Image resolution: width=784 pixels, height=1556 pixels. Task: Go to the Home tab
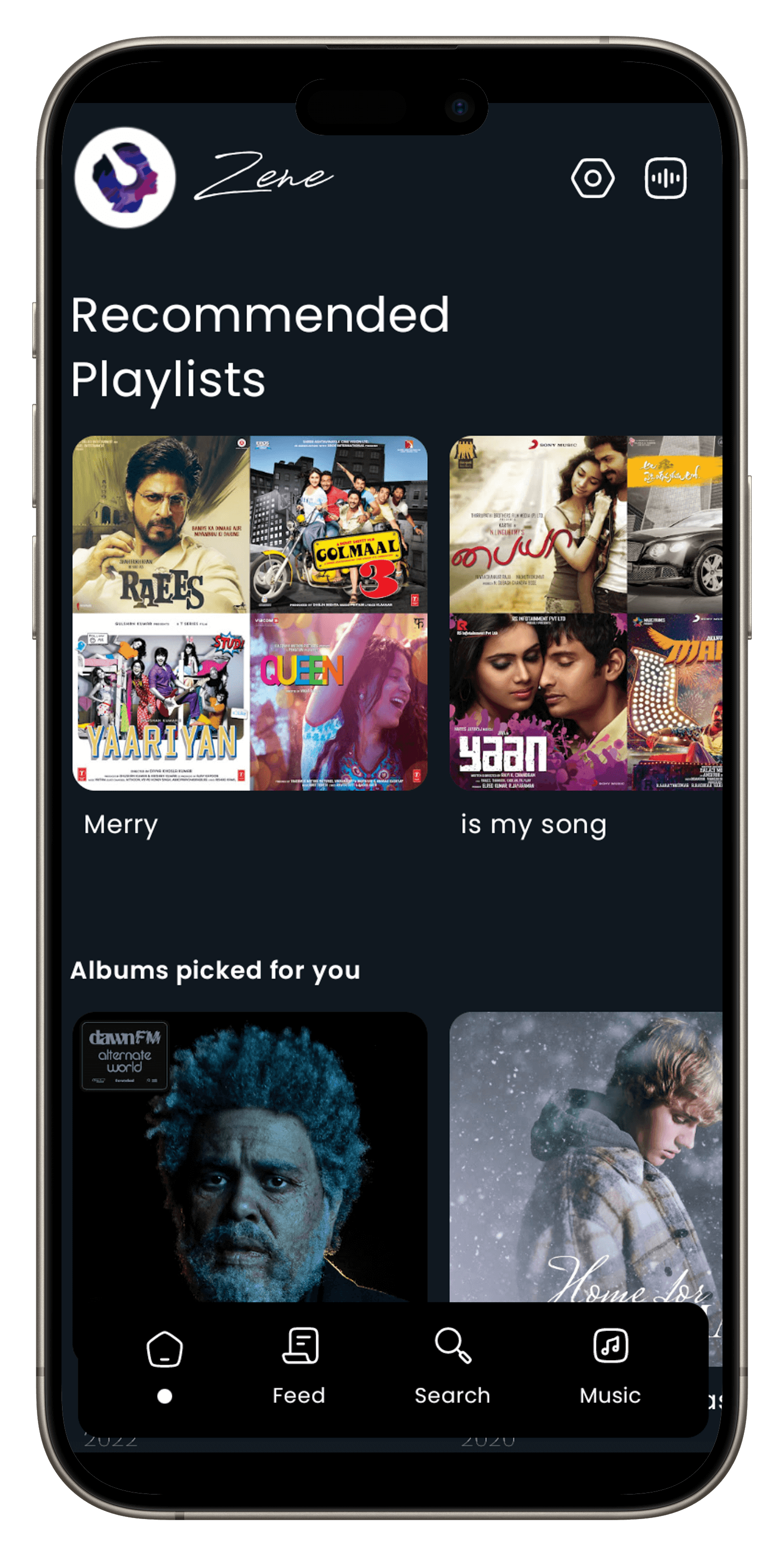click(164, 1366)
